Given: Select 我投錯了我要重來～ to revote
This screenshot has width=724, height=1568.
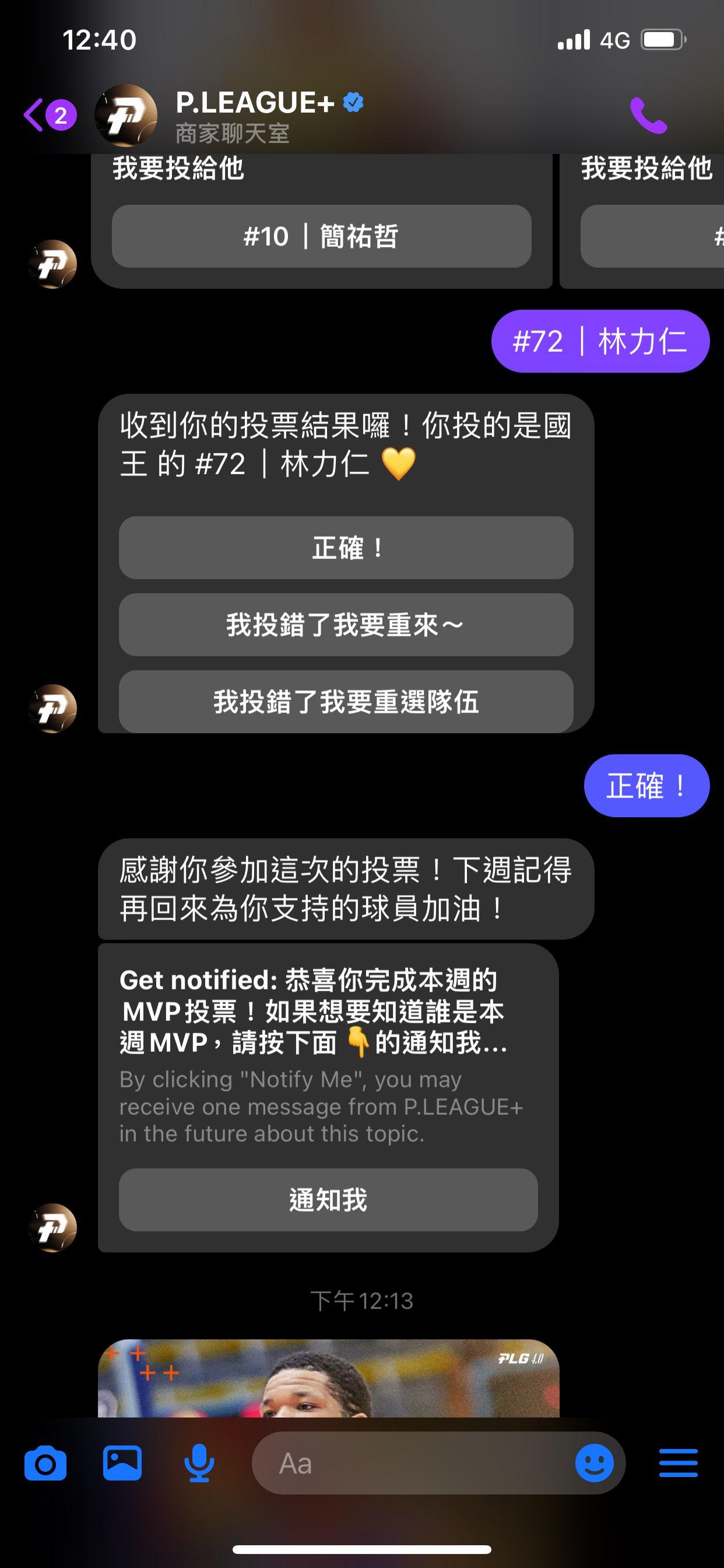Looking at the screenshot, I should point(346,625).
